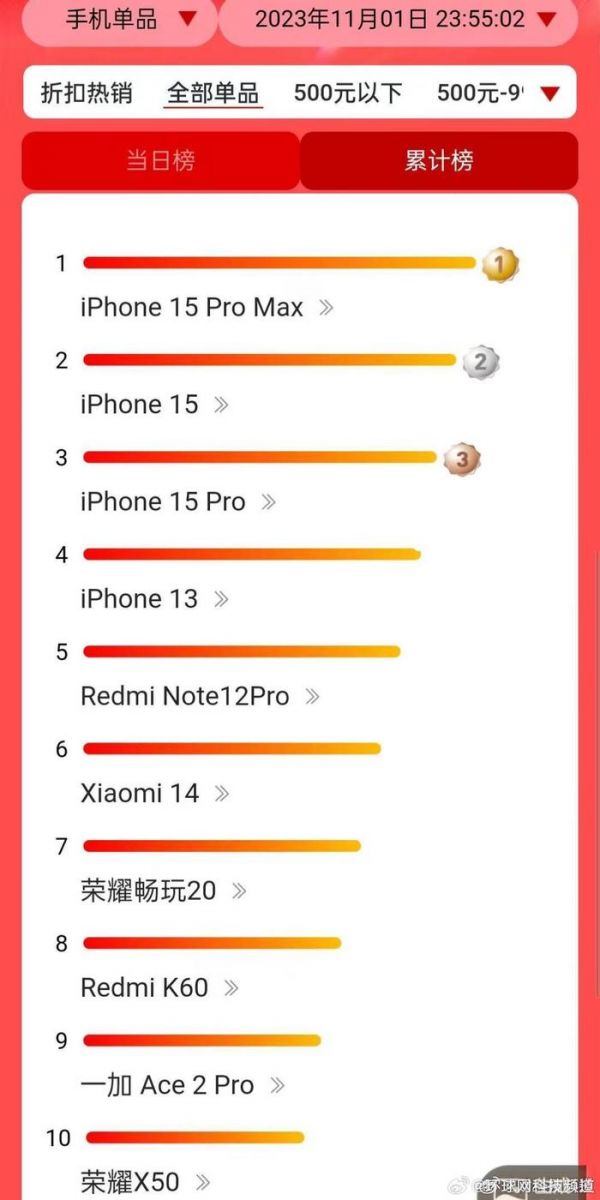Open the Xiaomi 14 entry

[x=154, y=793]
